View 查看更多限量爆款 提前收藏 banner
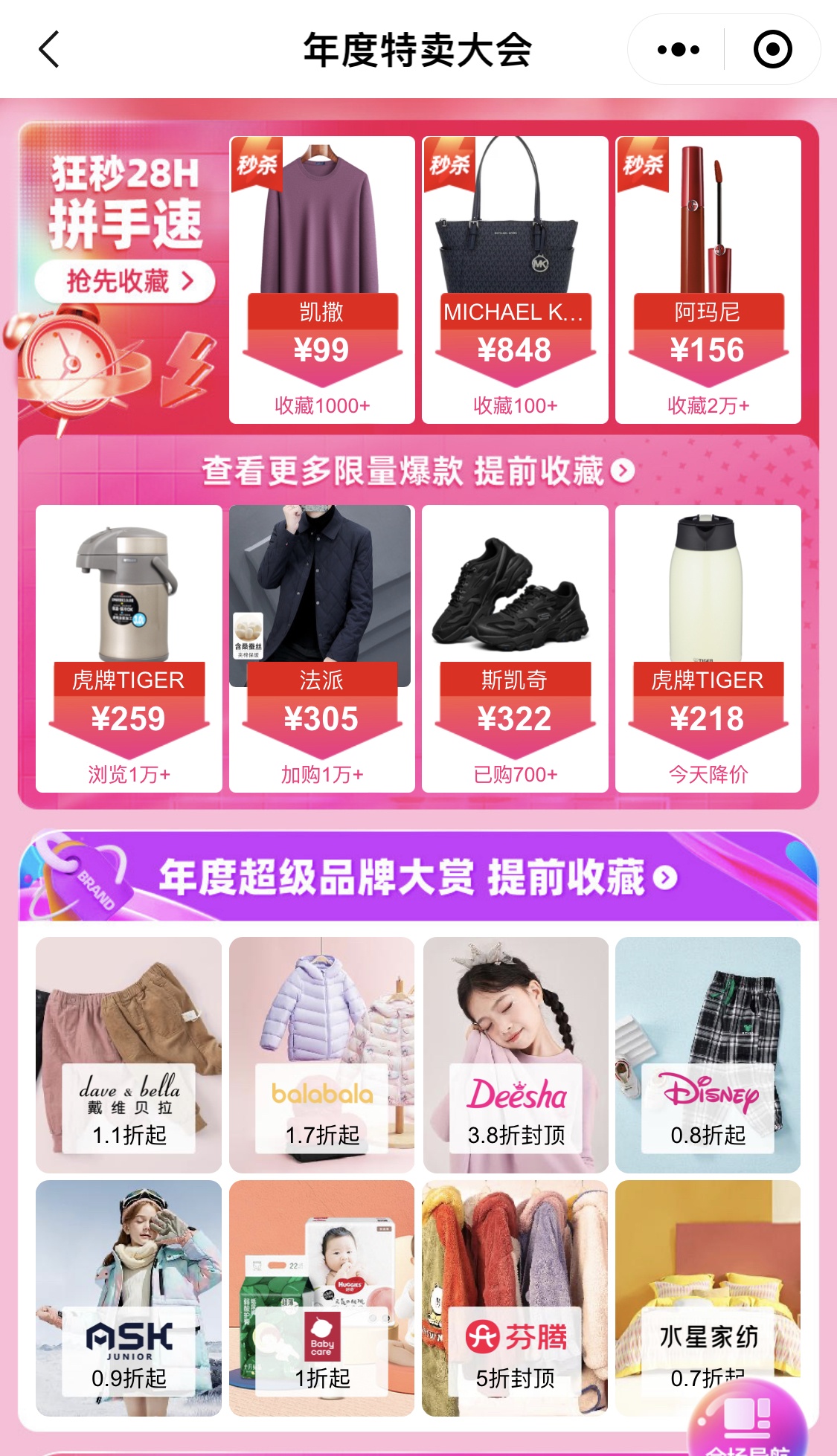Image resolution: width=837 pixels, height=1456 pixels. coord(418,471)
